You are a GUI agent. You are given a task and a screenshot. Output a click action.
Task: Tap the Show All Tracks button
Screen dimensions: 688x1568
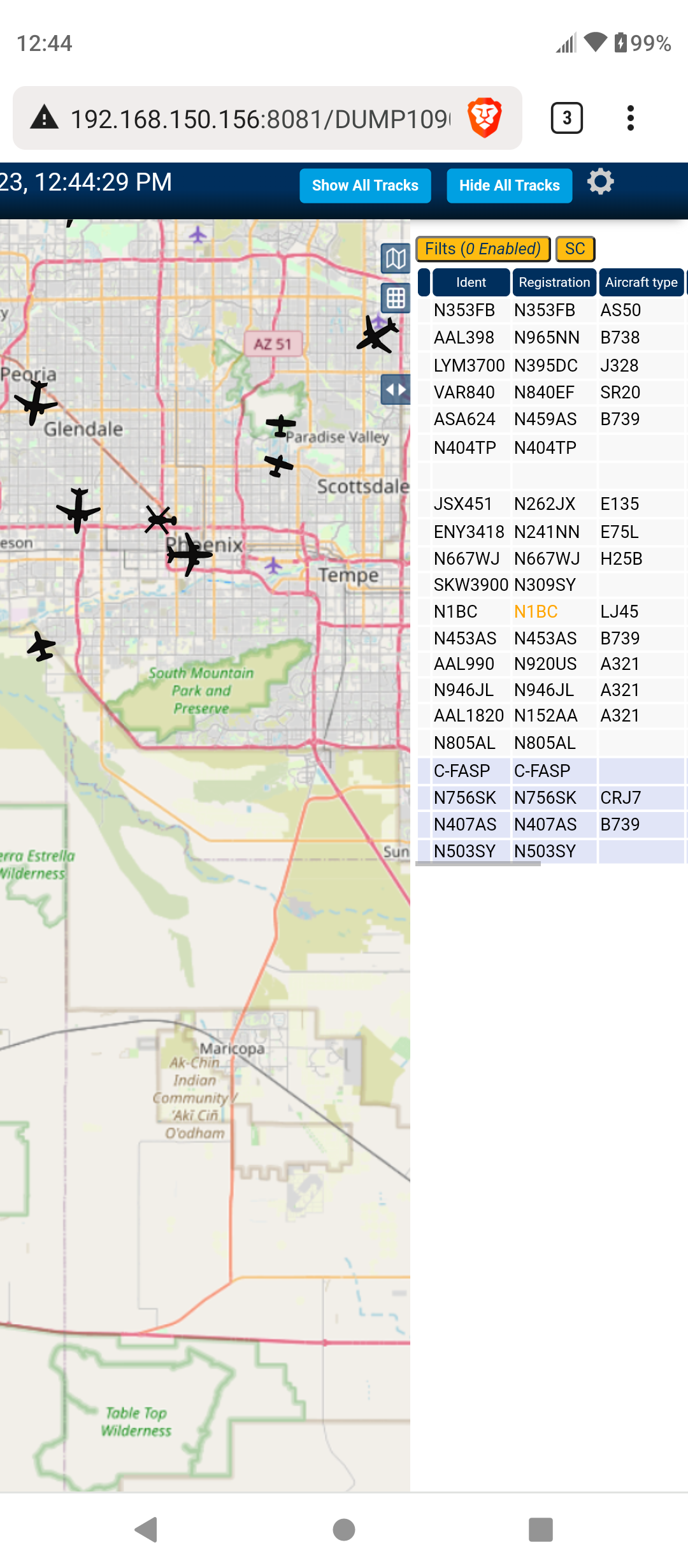pos(365,185)
